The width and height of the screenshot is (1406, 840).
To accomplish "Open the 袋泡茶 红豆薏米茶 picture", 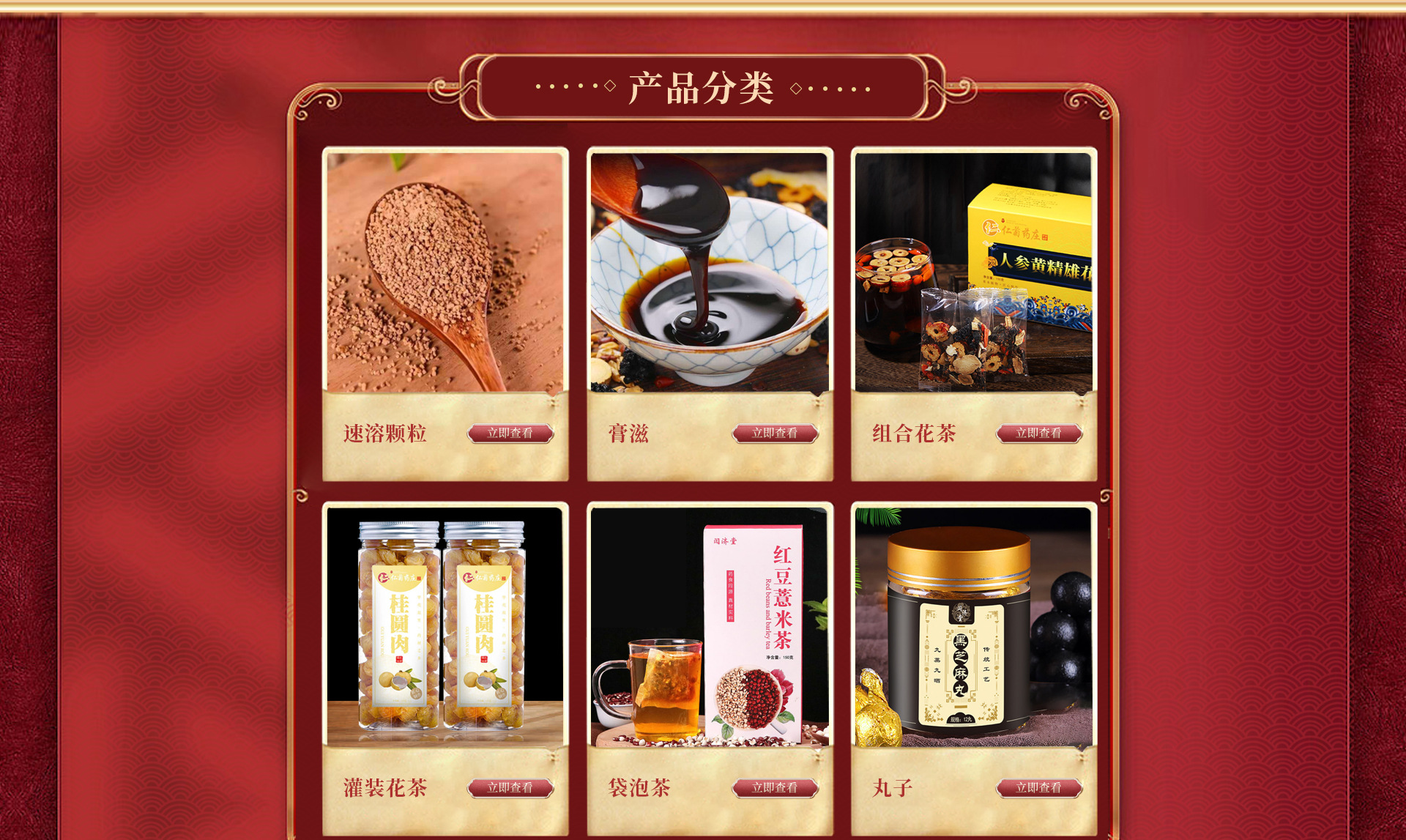I will (710, 627).
